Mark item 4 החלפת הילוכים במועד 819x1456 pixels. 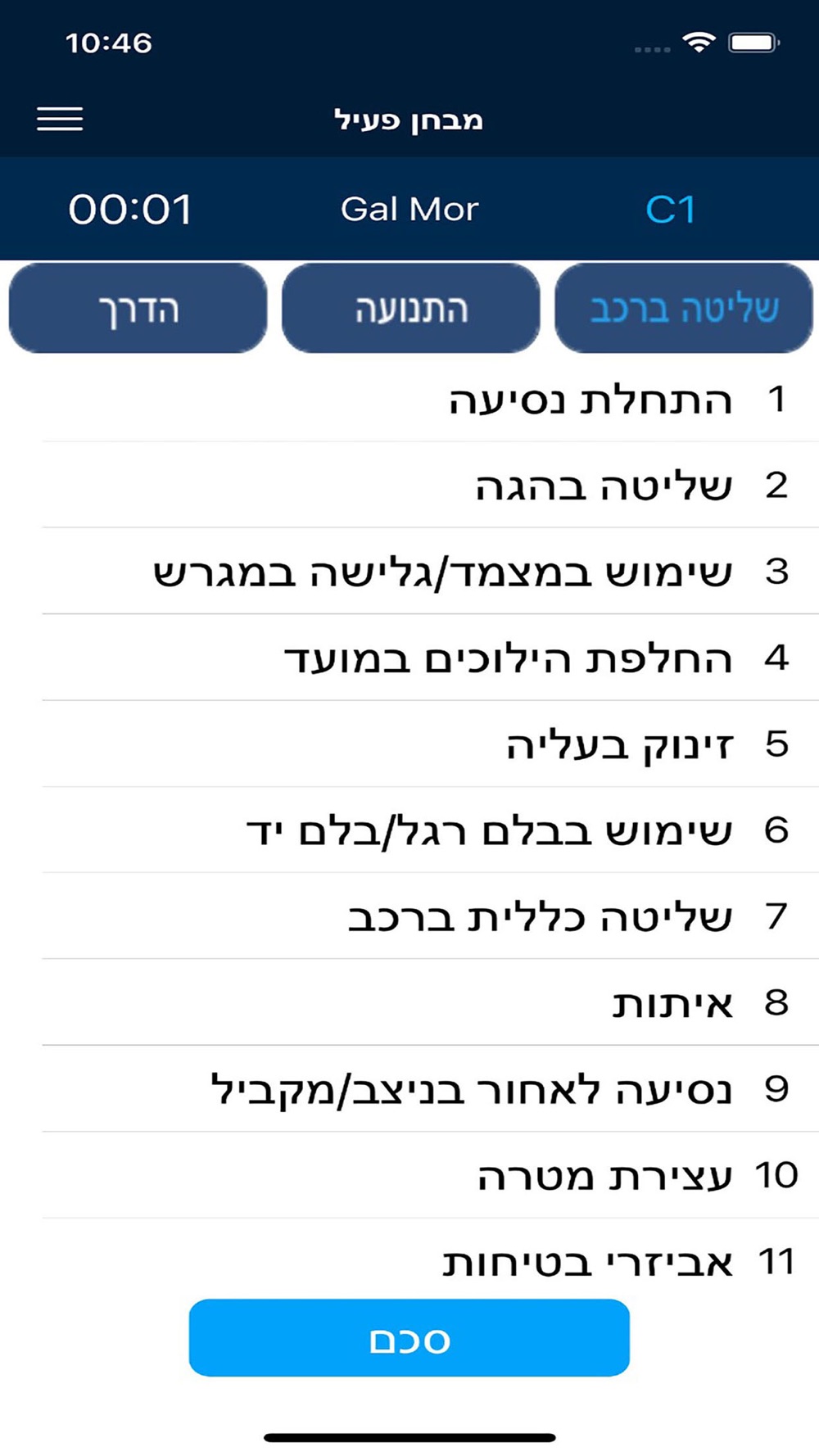(x=430, y=658)
